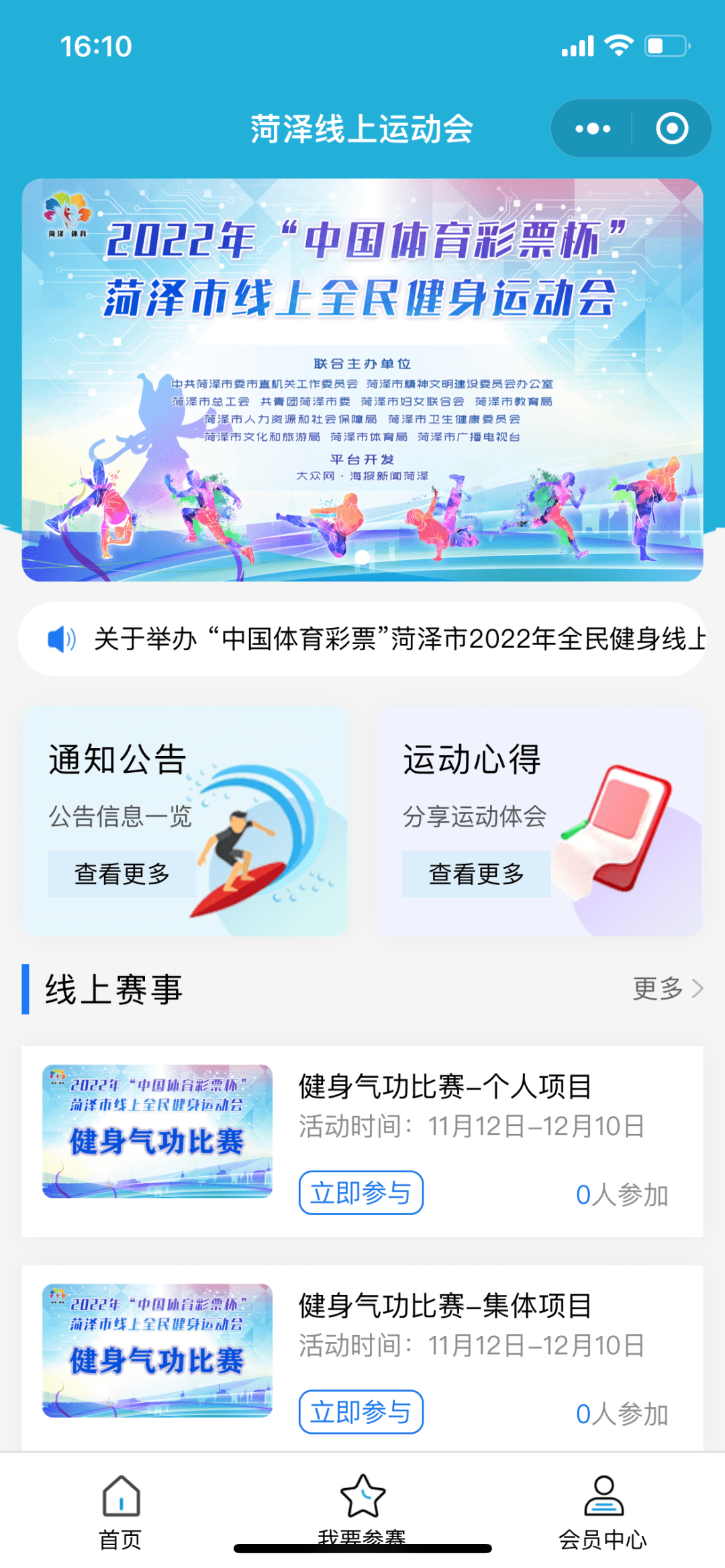Tap 查看更多 under 通知公告
Viewport: 725px width, 1568px height.
(122, 874)
